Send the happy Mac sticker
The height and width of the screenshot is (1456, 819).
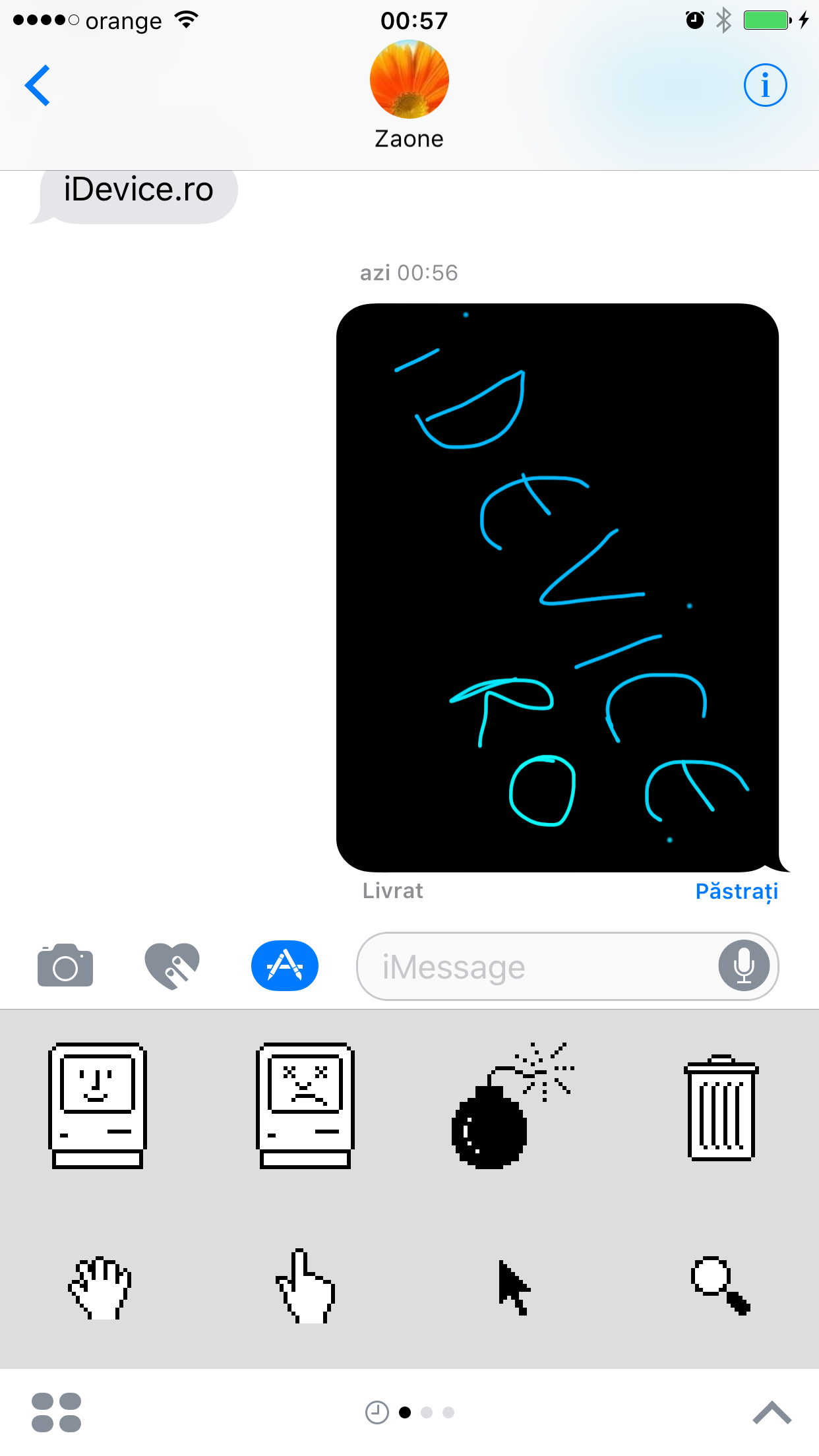98,1106
